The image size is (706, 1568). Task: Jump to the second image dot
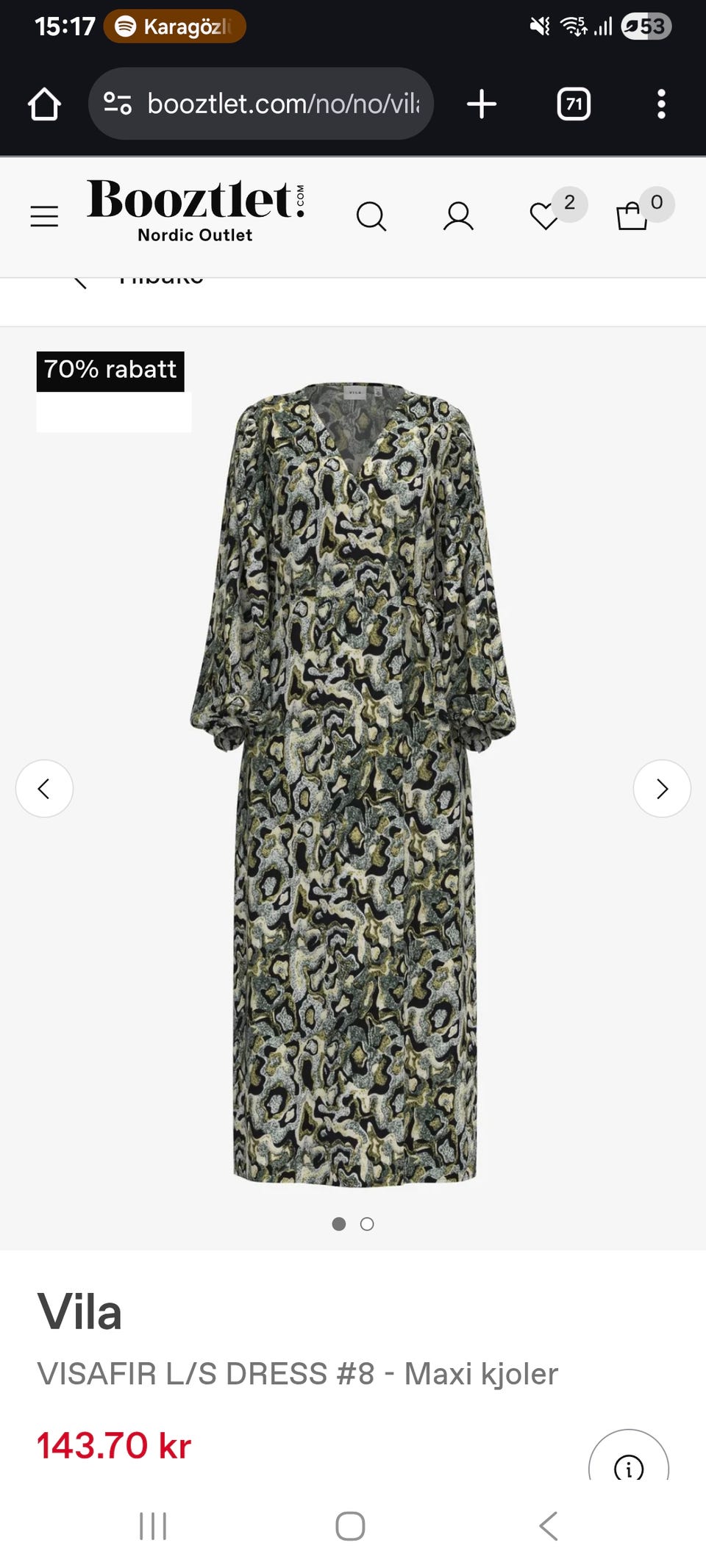367,1224
